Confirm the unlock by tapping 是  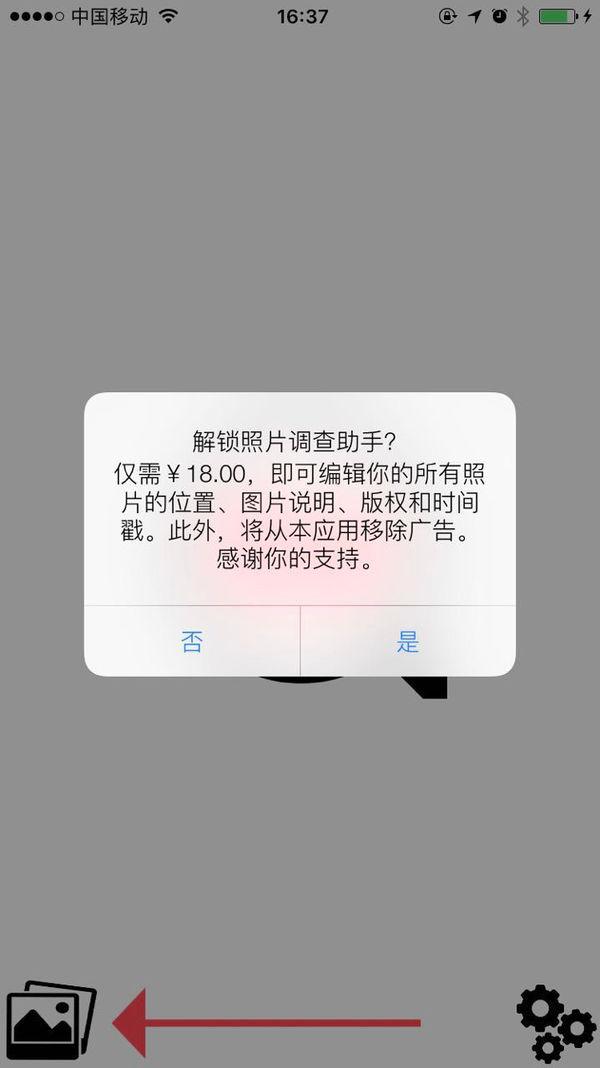408,641
